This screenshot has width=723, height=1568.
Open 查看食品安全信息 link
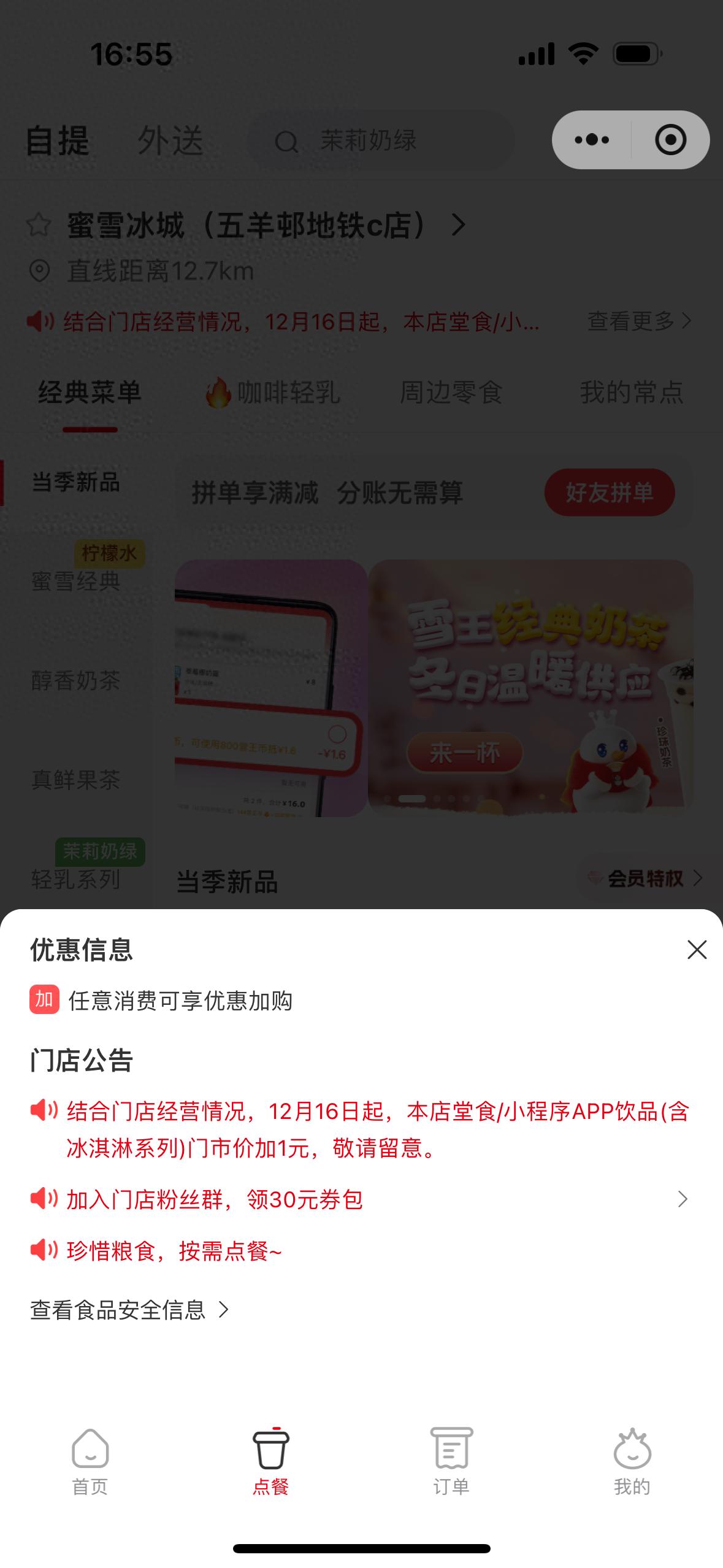(129, 1310)
